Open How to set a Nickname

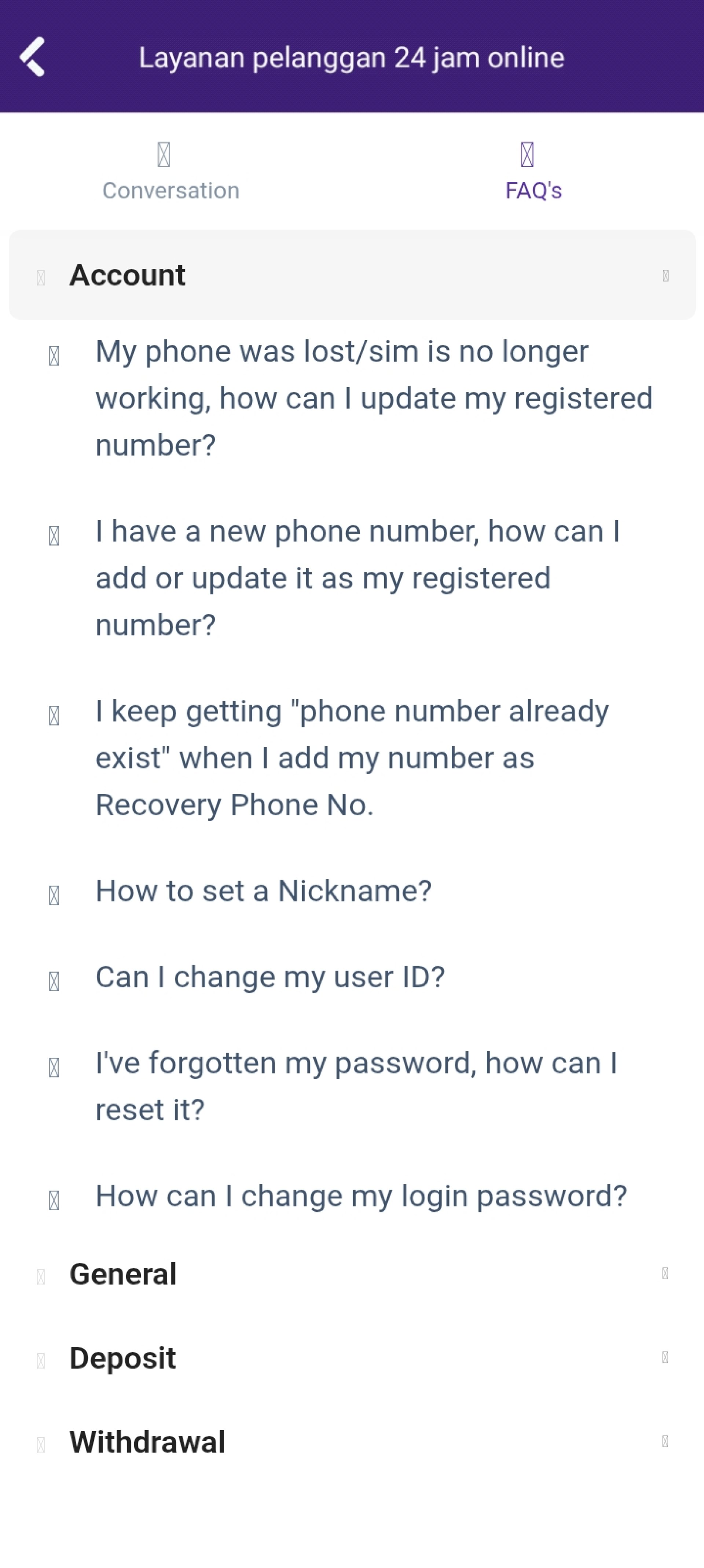coord(263,891)
